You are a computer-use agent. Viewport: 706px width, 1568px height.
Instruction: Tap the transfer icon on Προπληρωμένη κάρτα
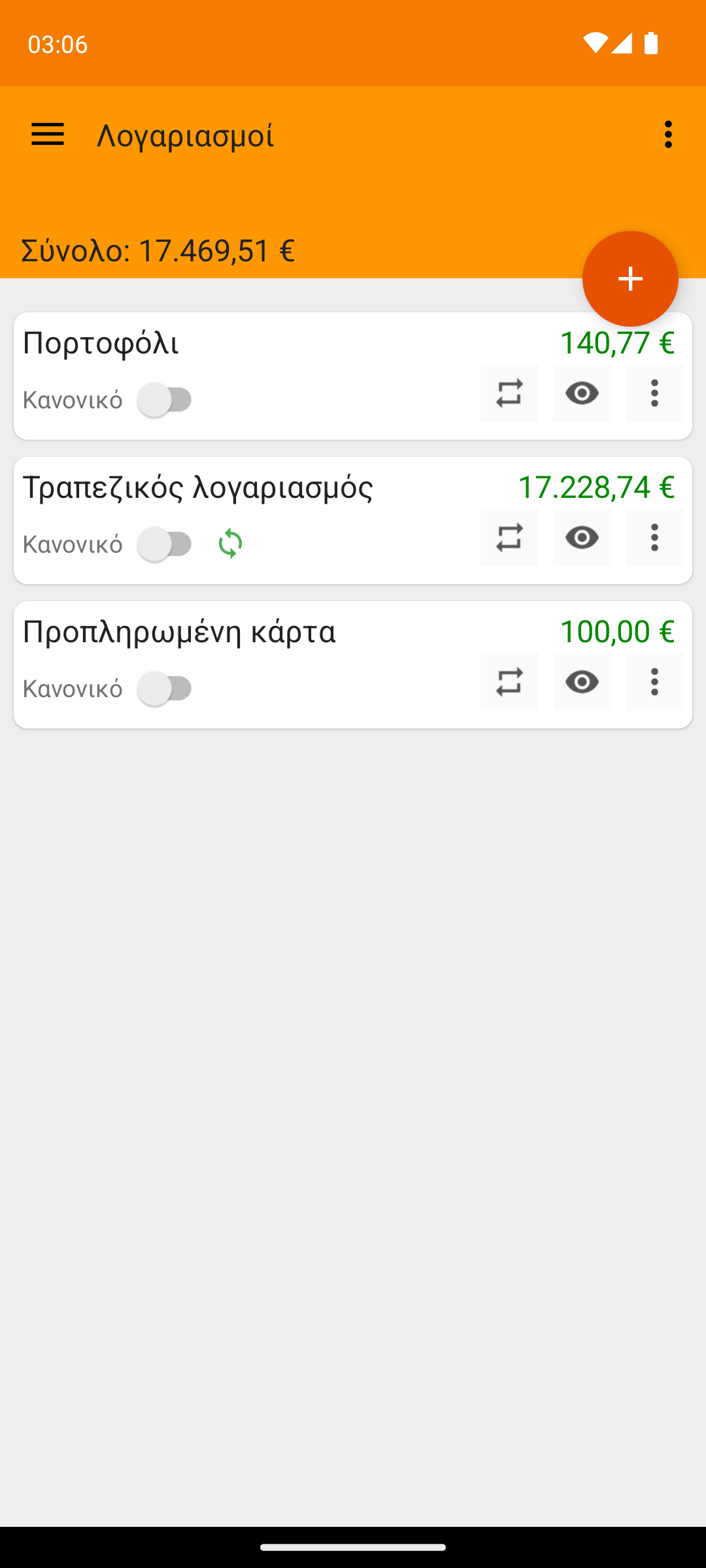pyautogui.click(x=510, y=681)
